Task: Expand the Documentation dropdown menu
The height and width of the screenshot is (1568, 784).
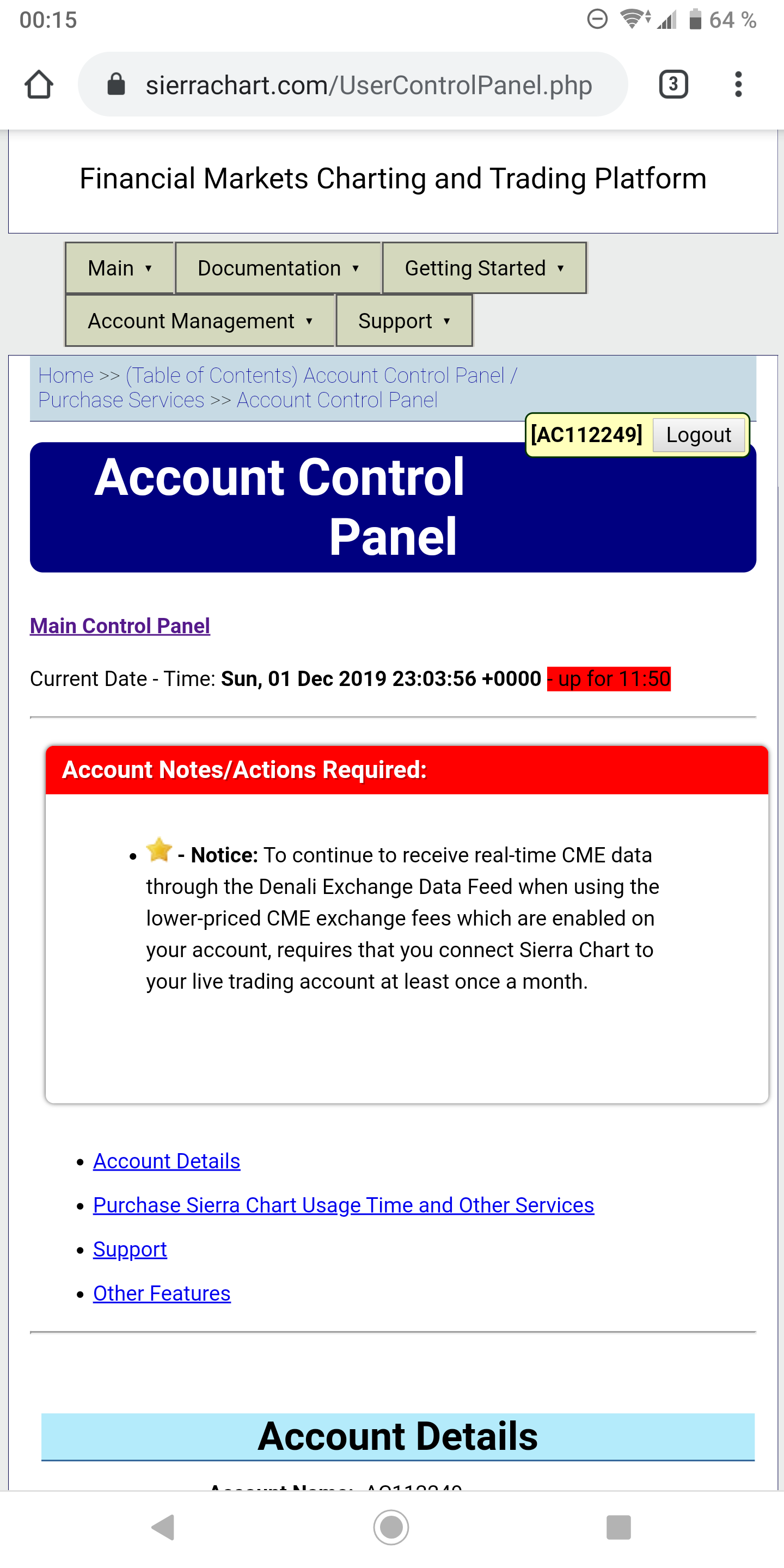Action: click(278, 268)
